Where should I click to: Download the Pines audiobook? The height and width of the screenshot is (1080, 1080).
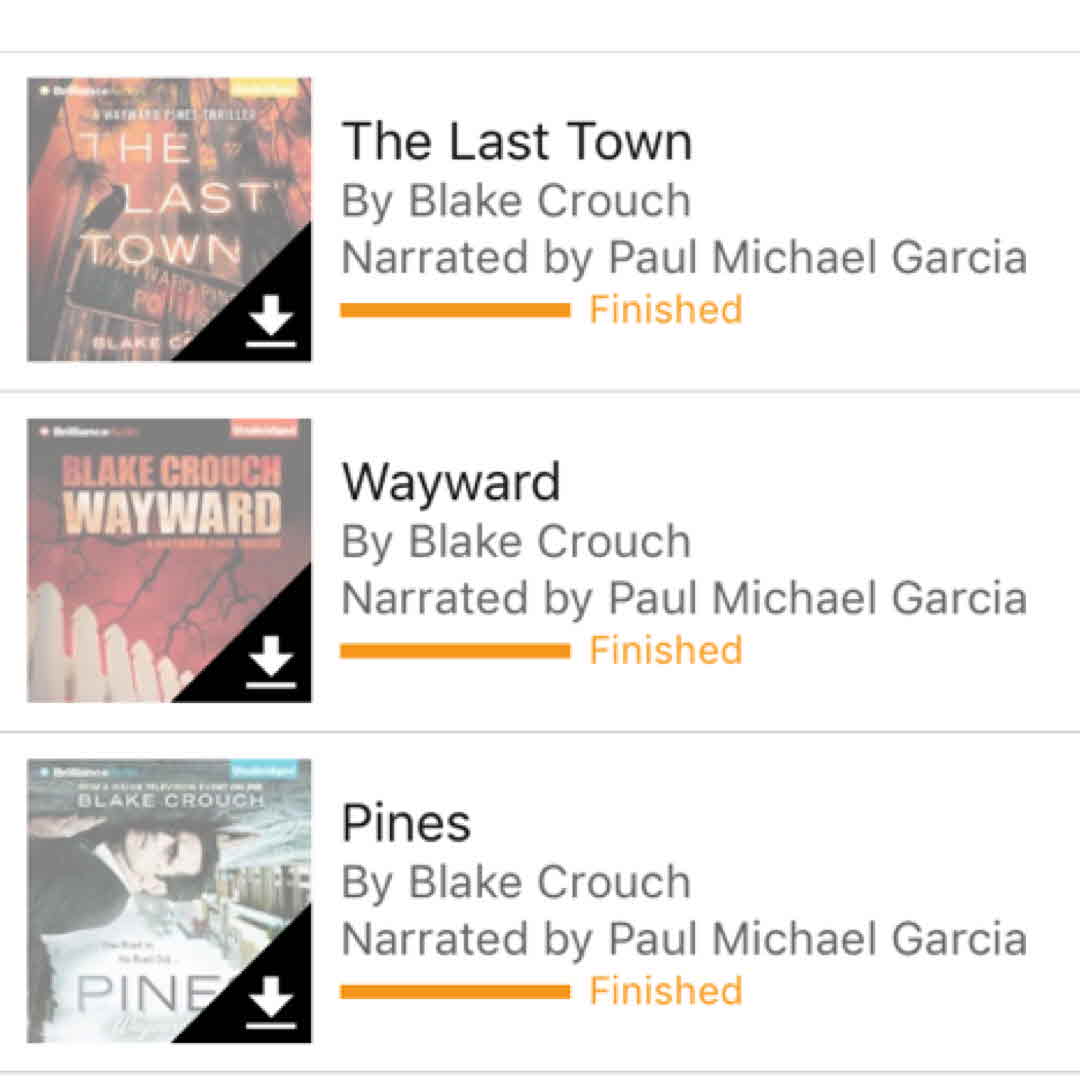tap(271, 1005)
